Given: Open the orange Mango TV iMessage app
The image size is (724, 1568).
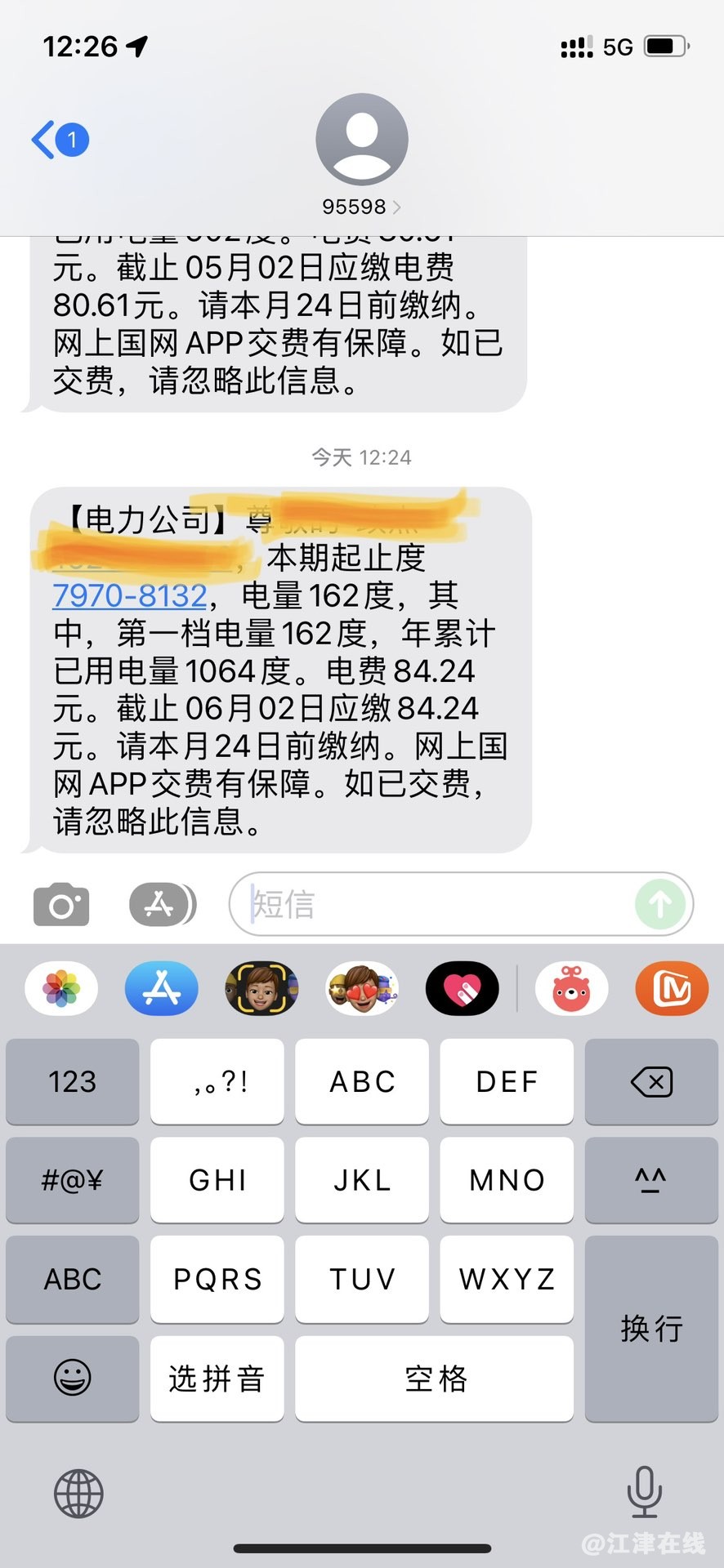Looking at the screenshot, I should coord(671,989).
